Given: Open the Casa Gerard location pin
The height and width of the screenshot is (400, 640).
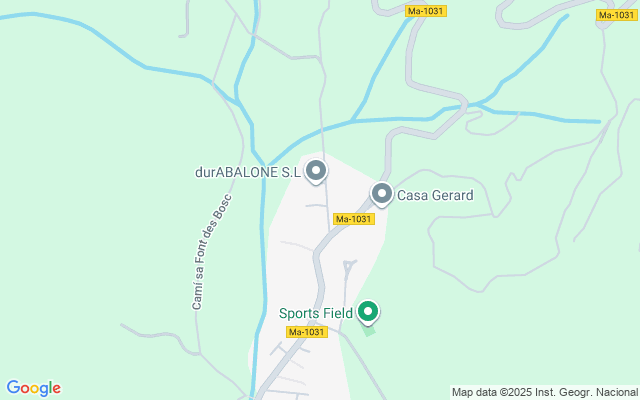Looking at the screenshot, I should click(x=382, y=194).
